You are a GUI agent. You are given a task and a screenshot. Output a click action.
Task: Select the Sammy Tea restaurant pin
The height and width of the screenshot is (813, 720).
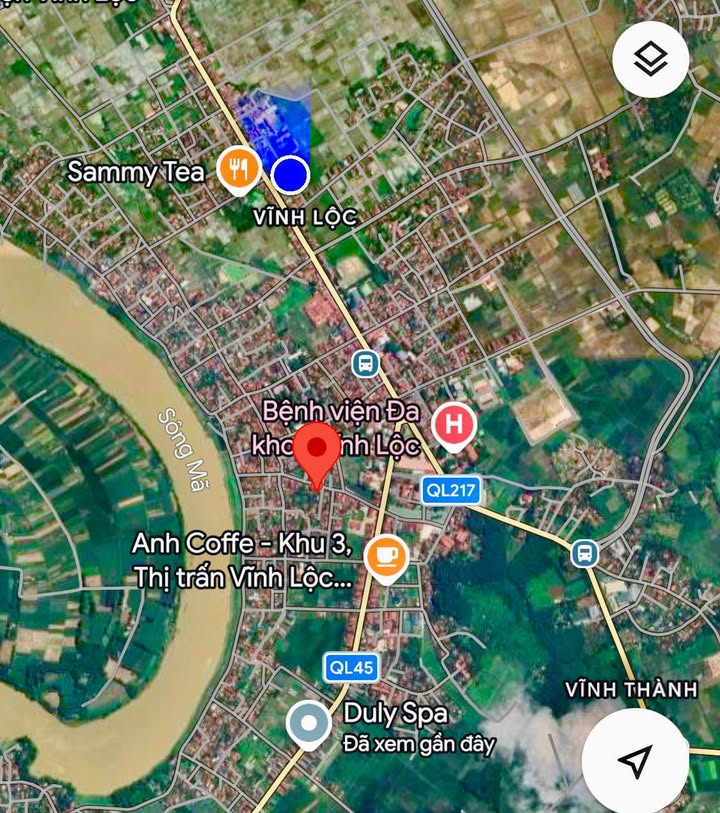pos(238,169)
